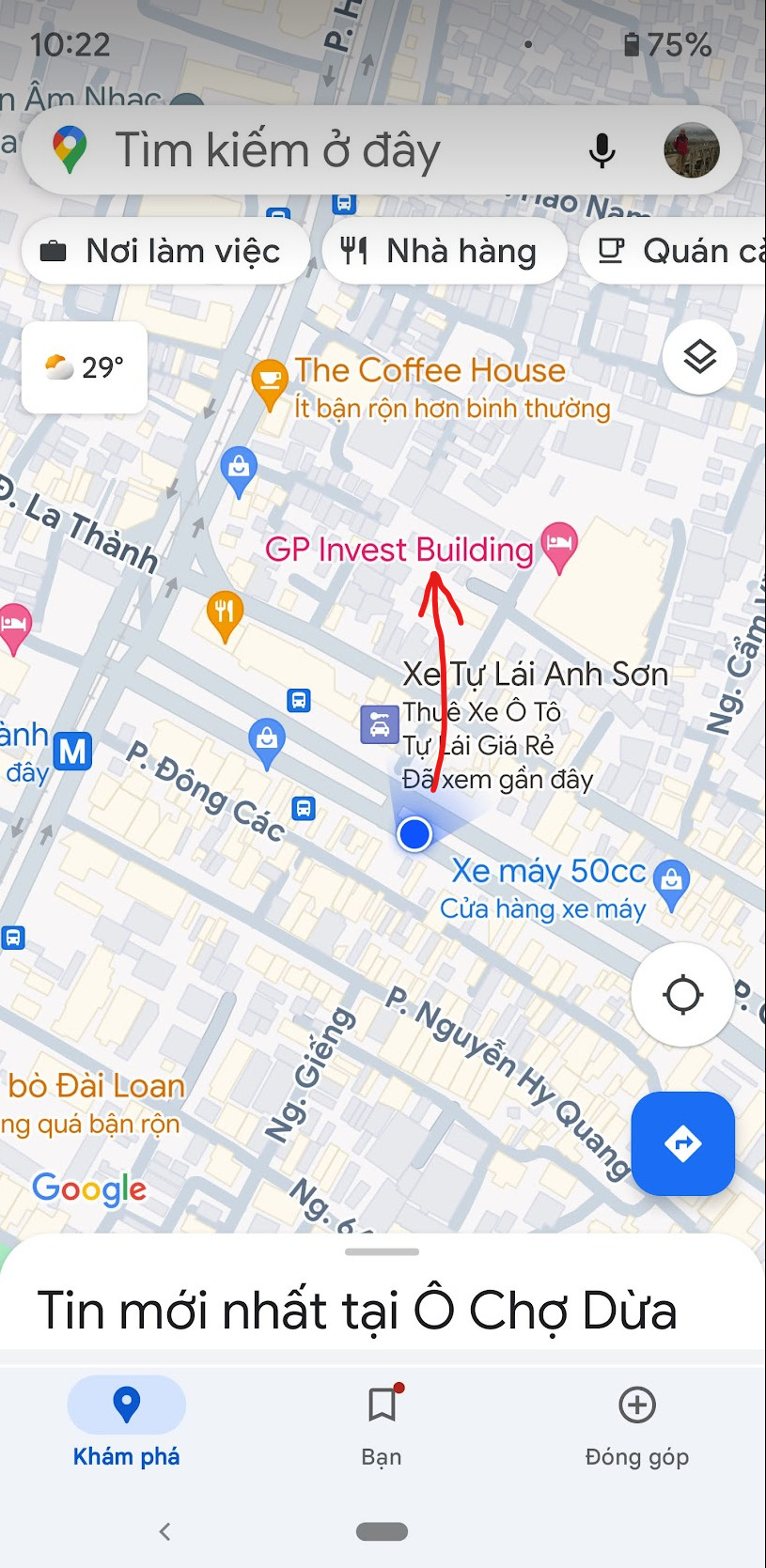This screenshot has height=1568, width=766.
Task: Center map on my location
Action: point(682,994)
